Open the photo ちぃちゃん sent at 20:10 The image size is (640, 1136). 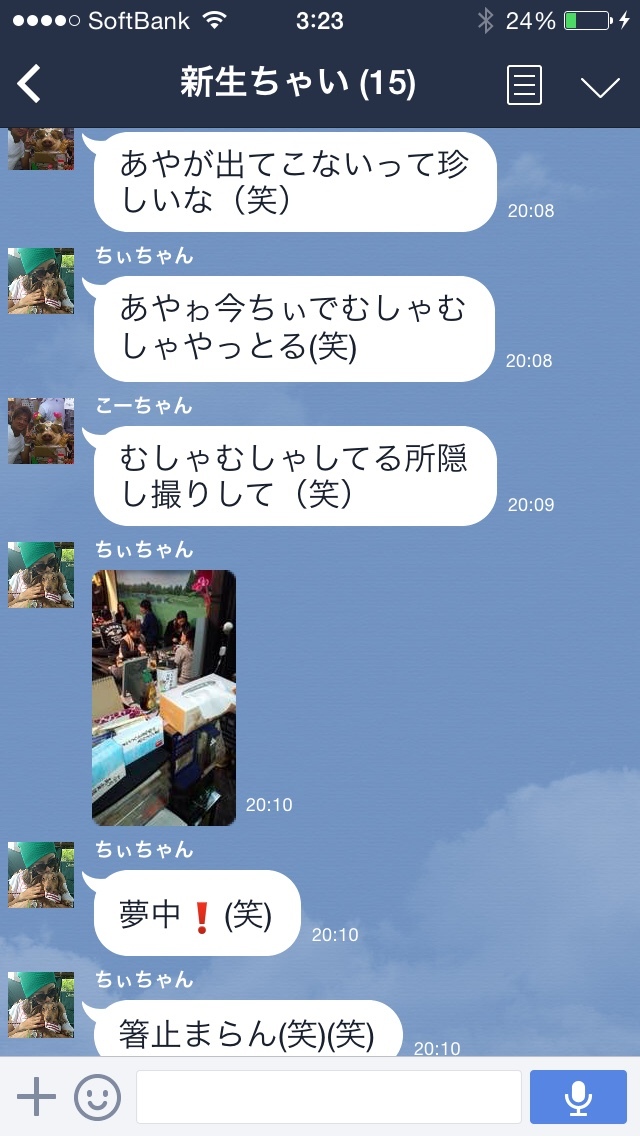164,697
